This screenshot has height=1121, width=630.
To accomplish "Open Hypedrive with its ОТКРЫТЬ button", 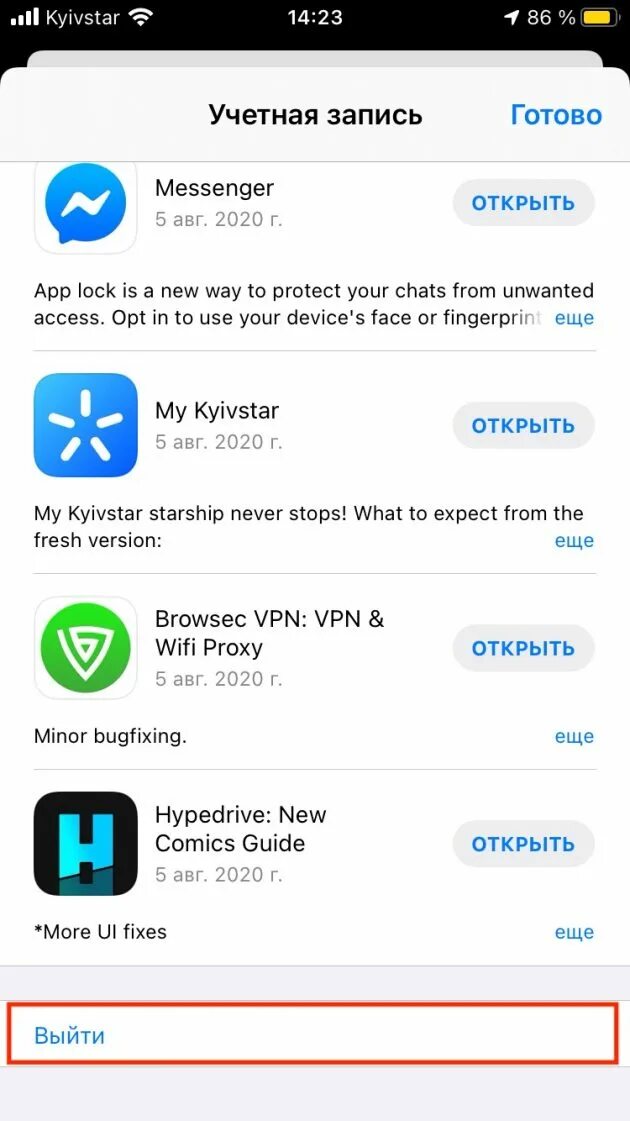I will click(523, 844).
